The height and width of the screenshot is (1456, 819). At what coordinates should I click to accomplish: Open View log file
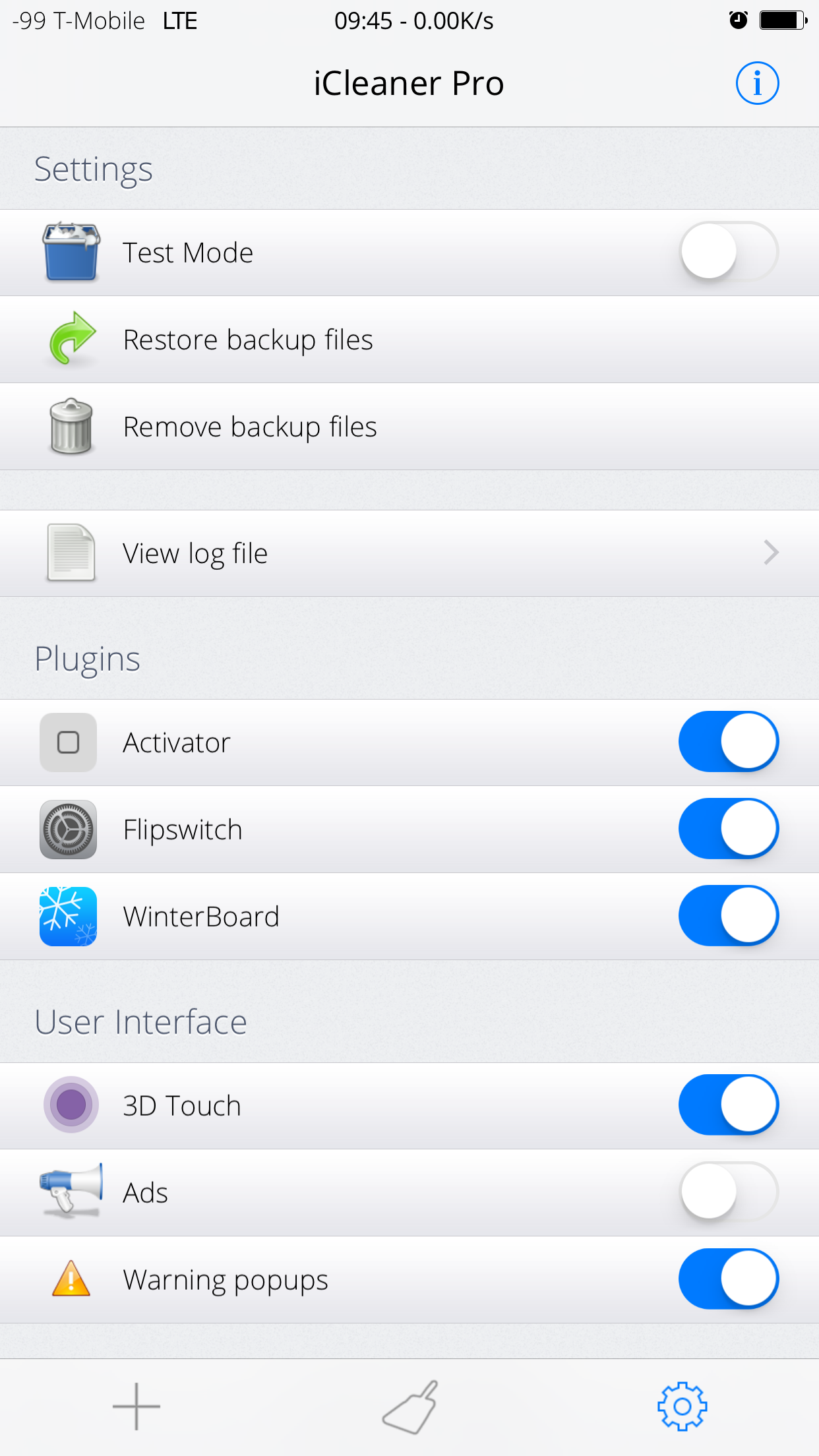409,553
